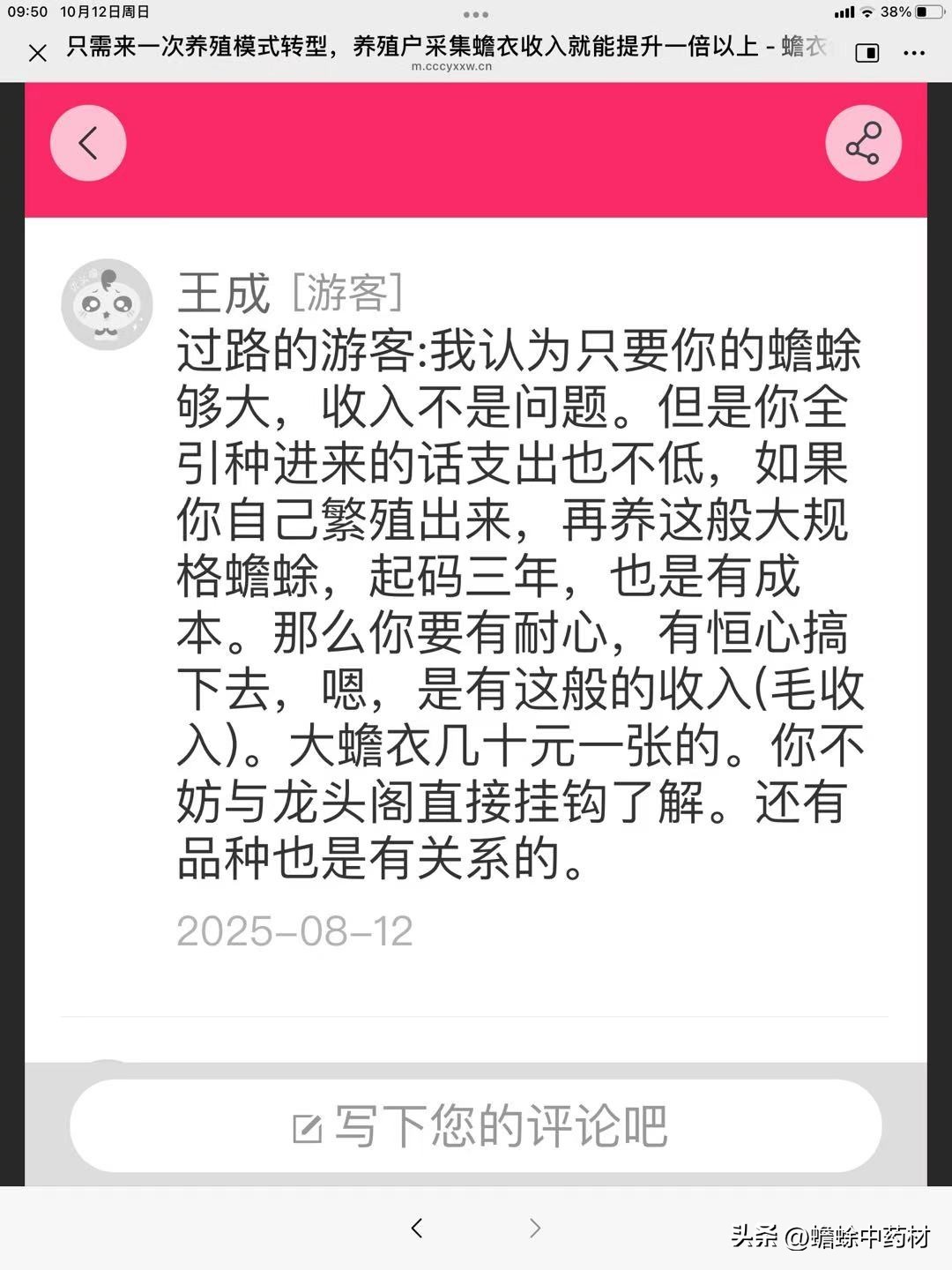Navigate to the previous web page
This screenshot has height=1270, width=952.
click(417, 1228)
